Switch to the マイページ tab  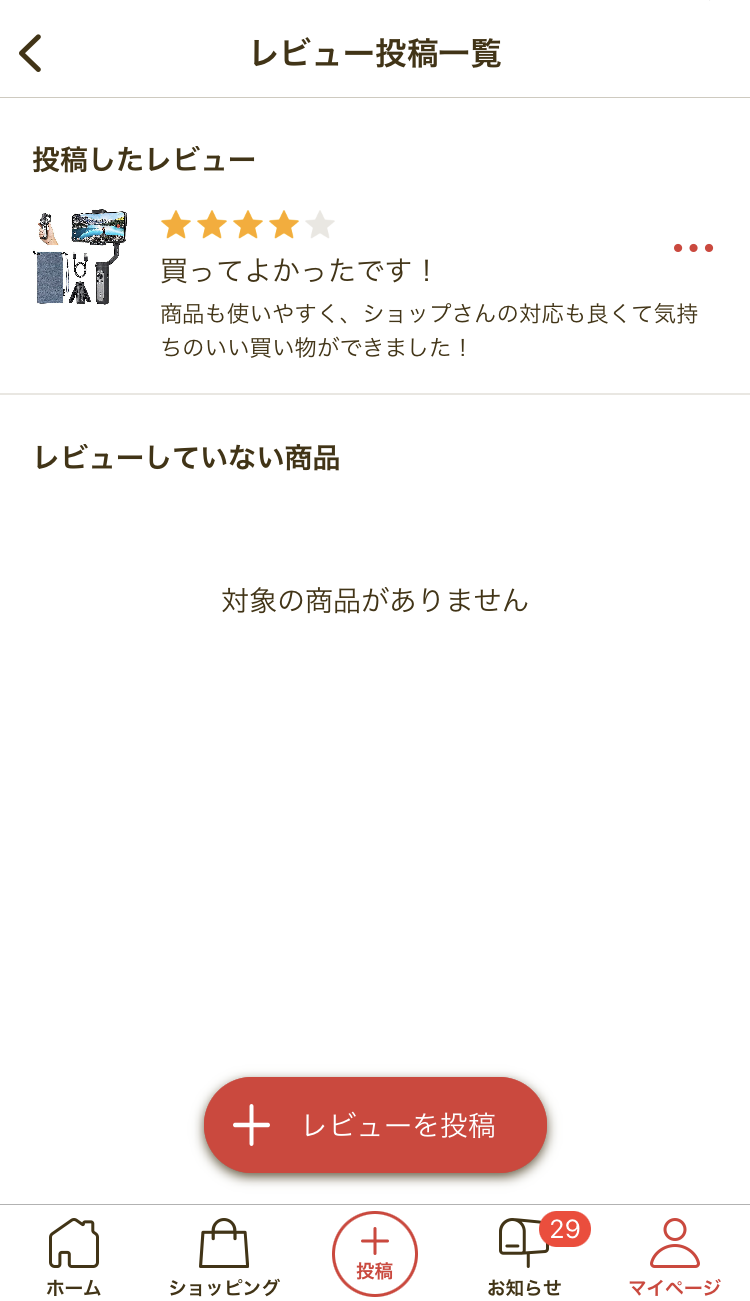point(674,1256)
